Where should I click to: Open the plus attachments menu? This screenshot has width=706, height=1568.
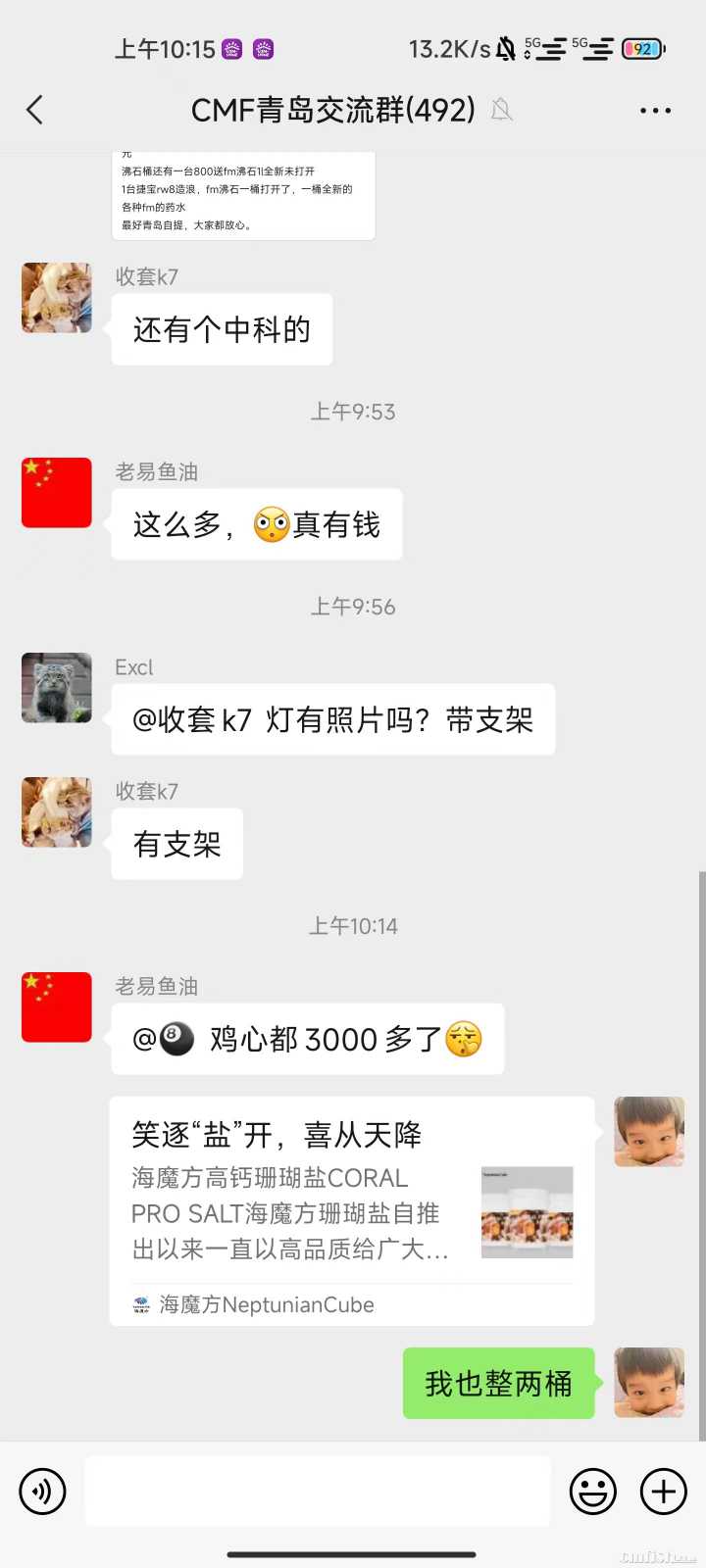(x=664, y=1492)
